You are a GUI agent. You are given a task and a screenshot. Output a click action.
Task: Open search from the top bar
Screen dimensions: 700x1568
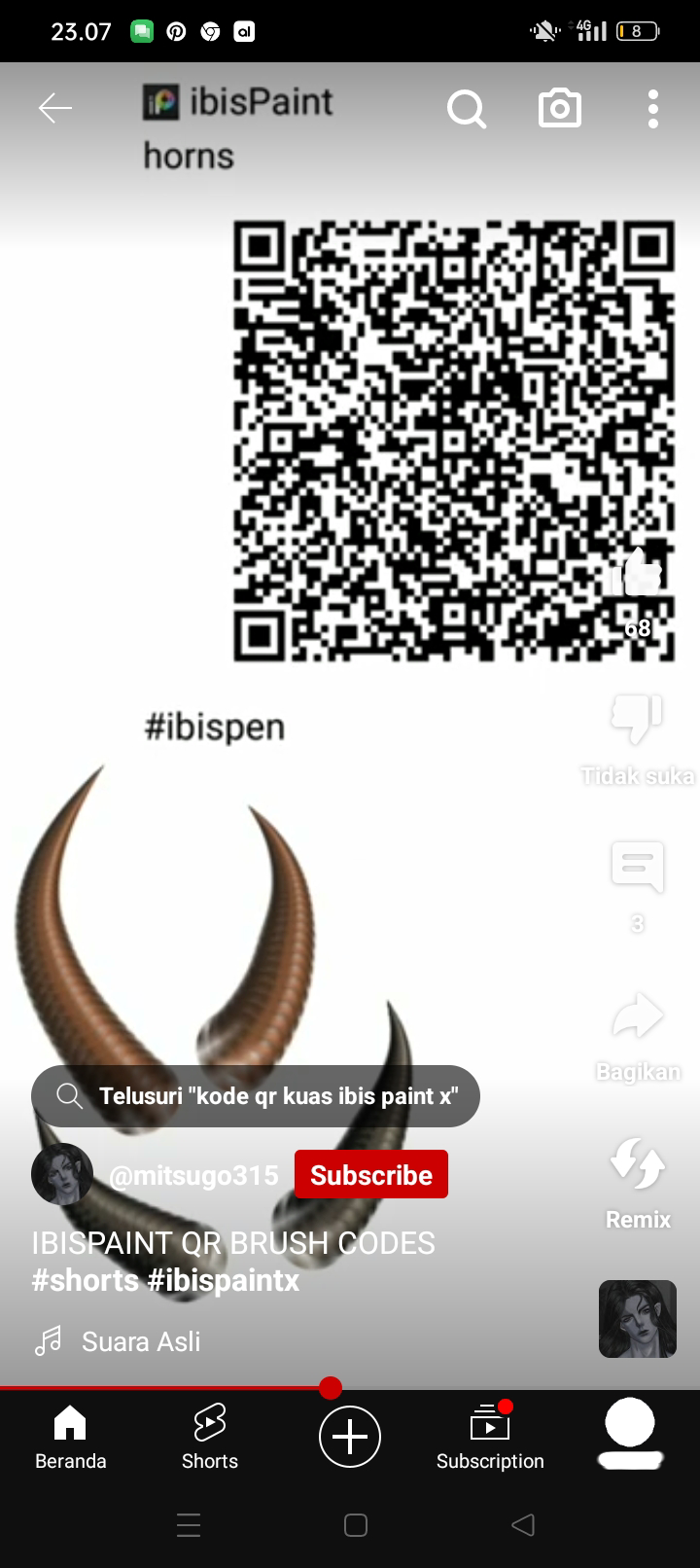(x=468, y=109)
